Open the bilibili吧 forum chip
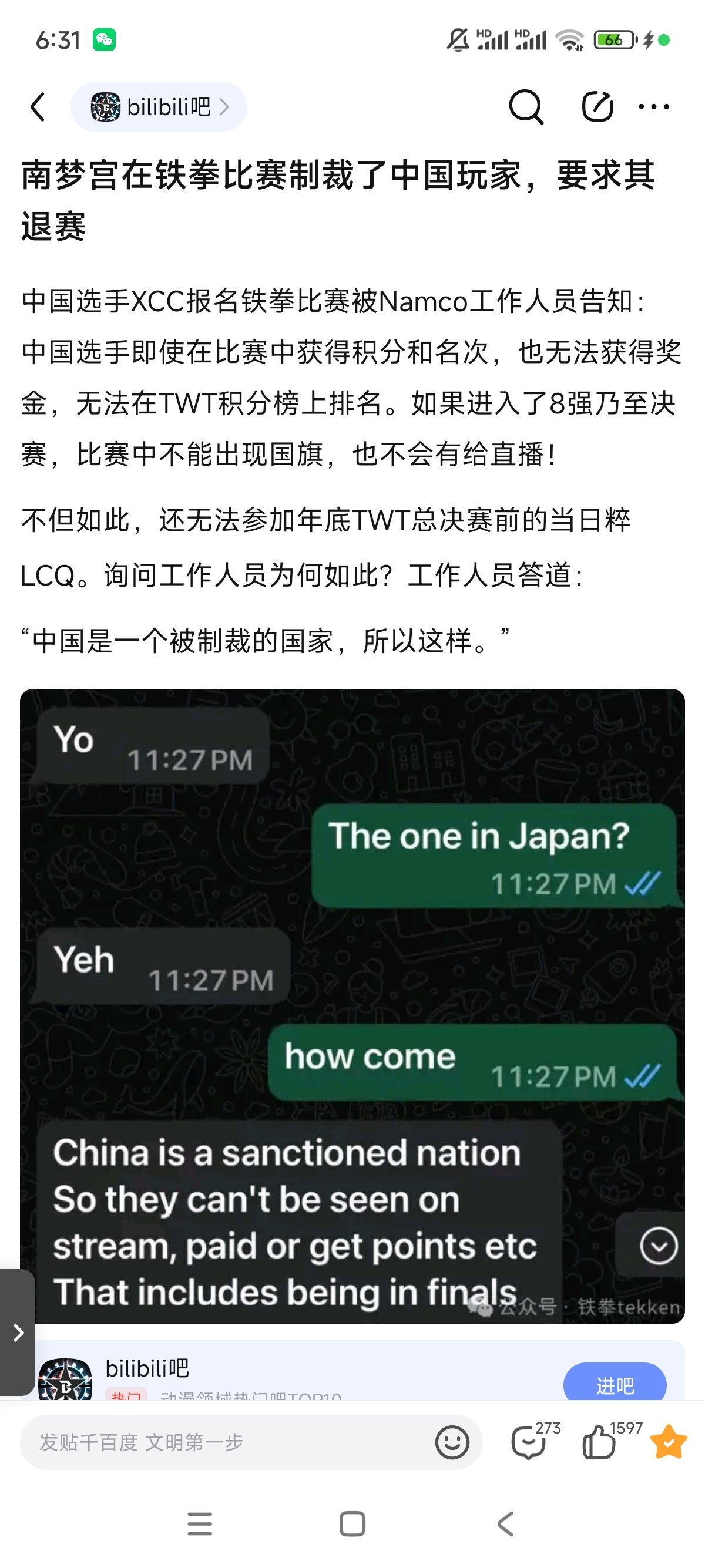The height and width of the screenshot is (1568, 705). click(x=159, y=107)
